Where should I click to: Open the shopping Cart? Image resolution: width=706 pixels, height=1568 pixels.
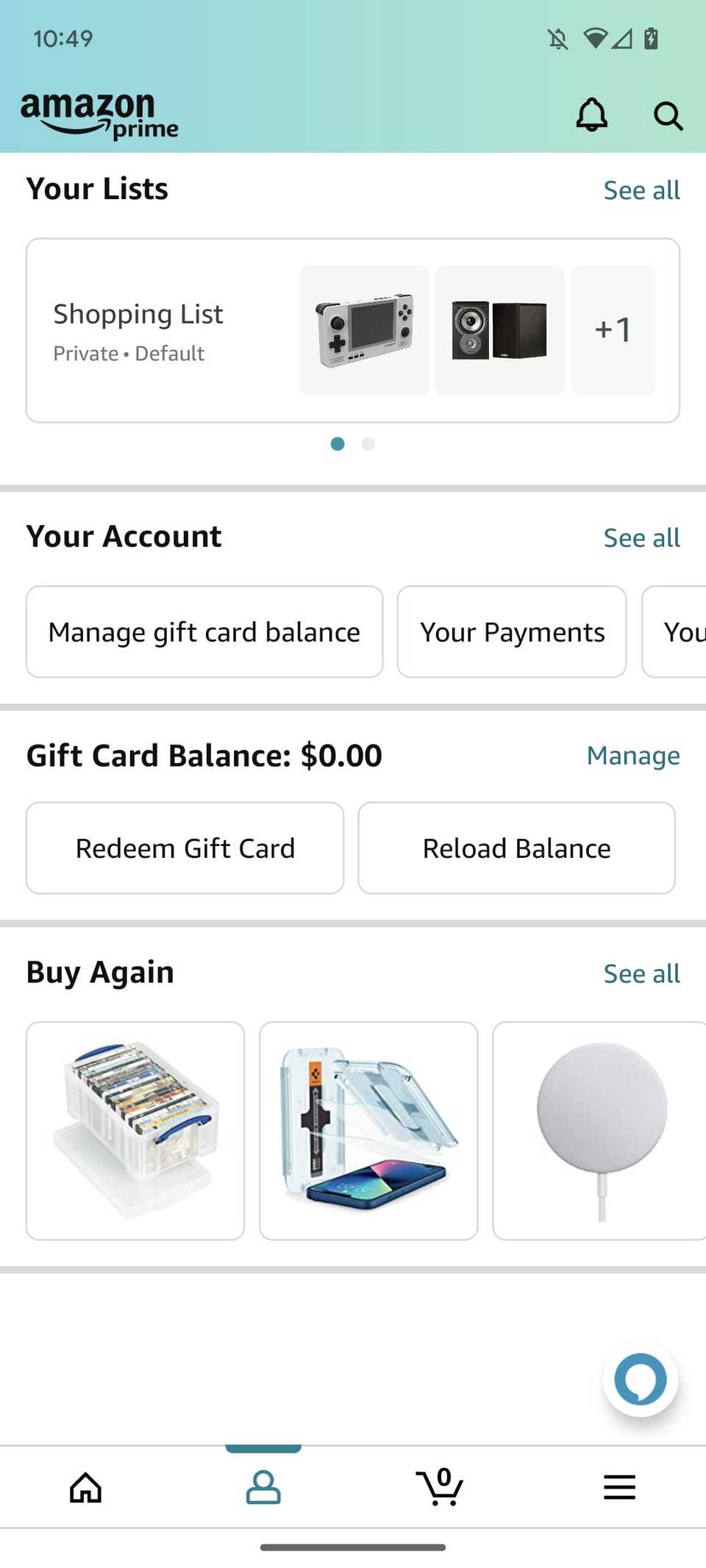click(x=439, y=1486)
